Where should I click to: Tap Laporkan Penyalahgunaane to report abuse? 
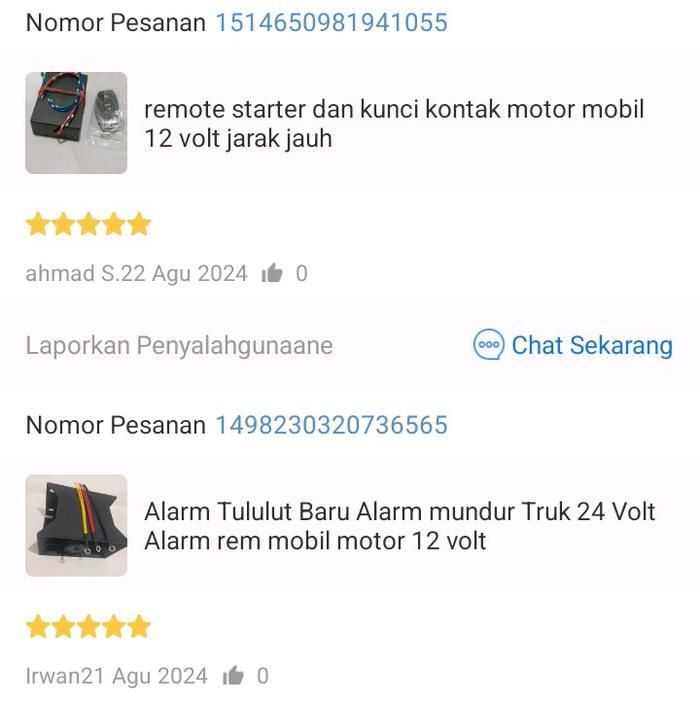pos(179,346)
